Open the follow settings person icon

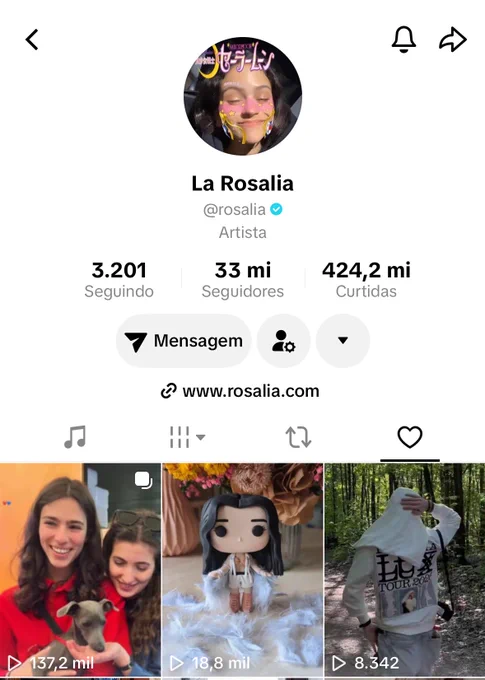coord(284,341)
